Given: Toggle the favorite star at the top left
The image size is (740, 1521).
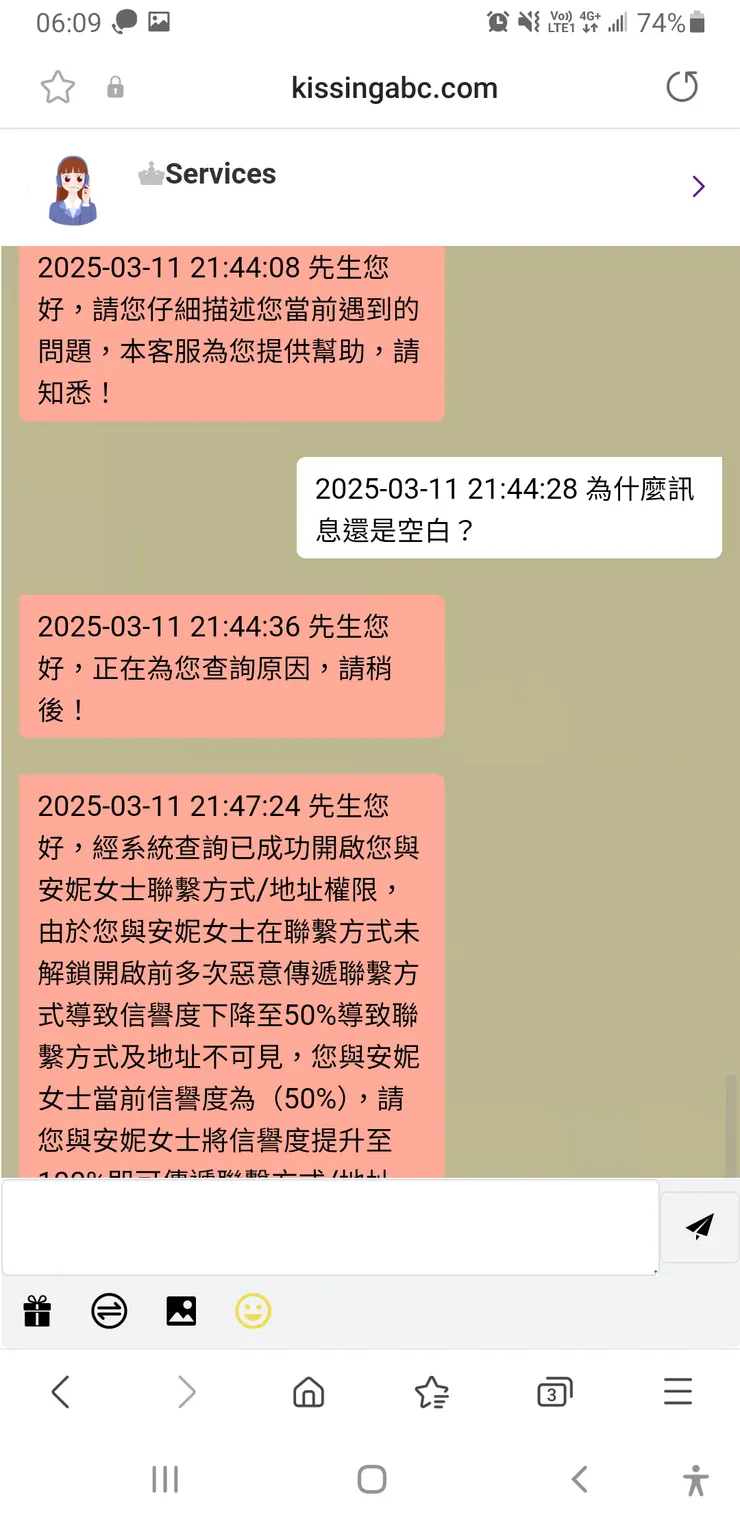Looking at the screenshot, I should click(57, 88).
